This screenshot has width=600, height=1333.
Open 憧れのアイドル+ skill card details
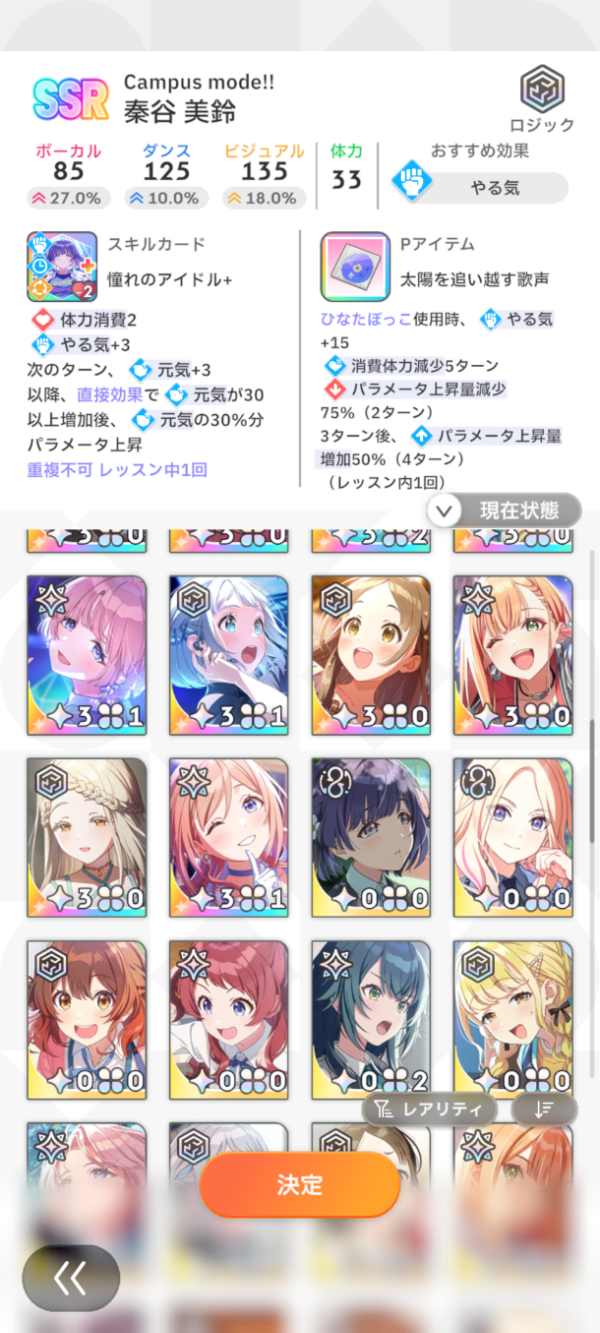click(x=62, y=267)
